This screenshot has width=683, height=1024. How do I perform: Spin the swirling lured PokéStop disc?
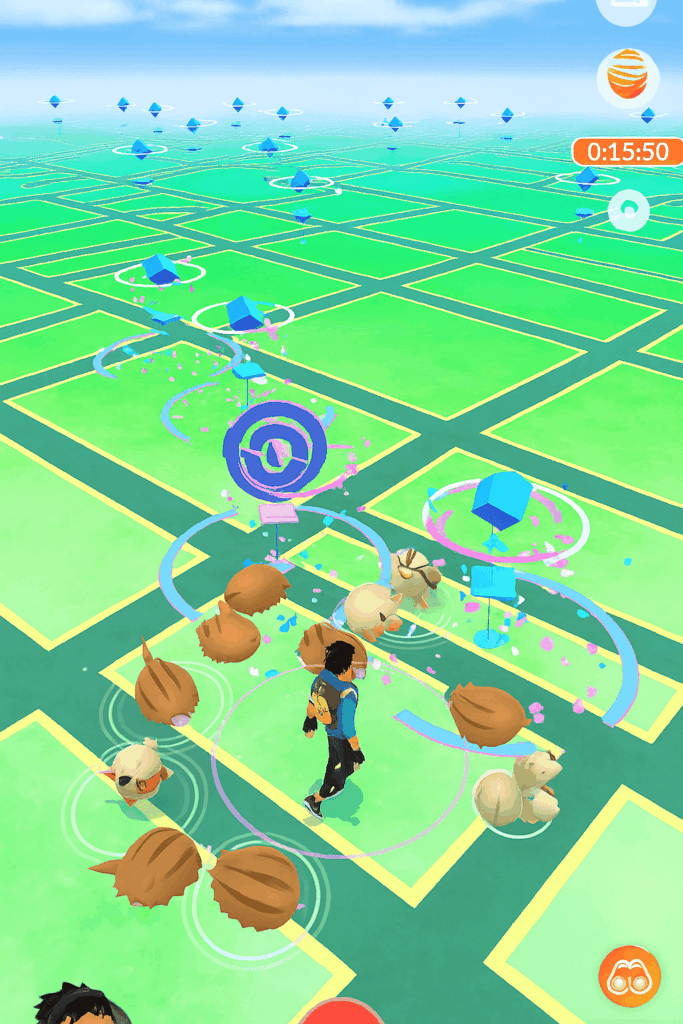(273, 449)
